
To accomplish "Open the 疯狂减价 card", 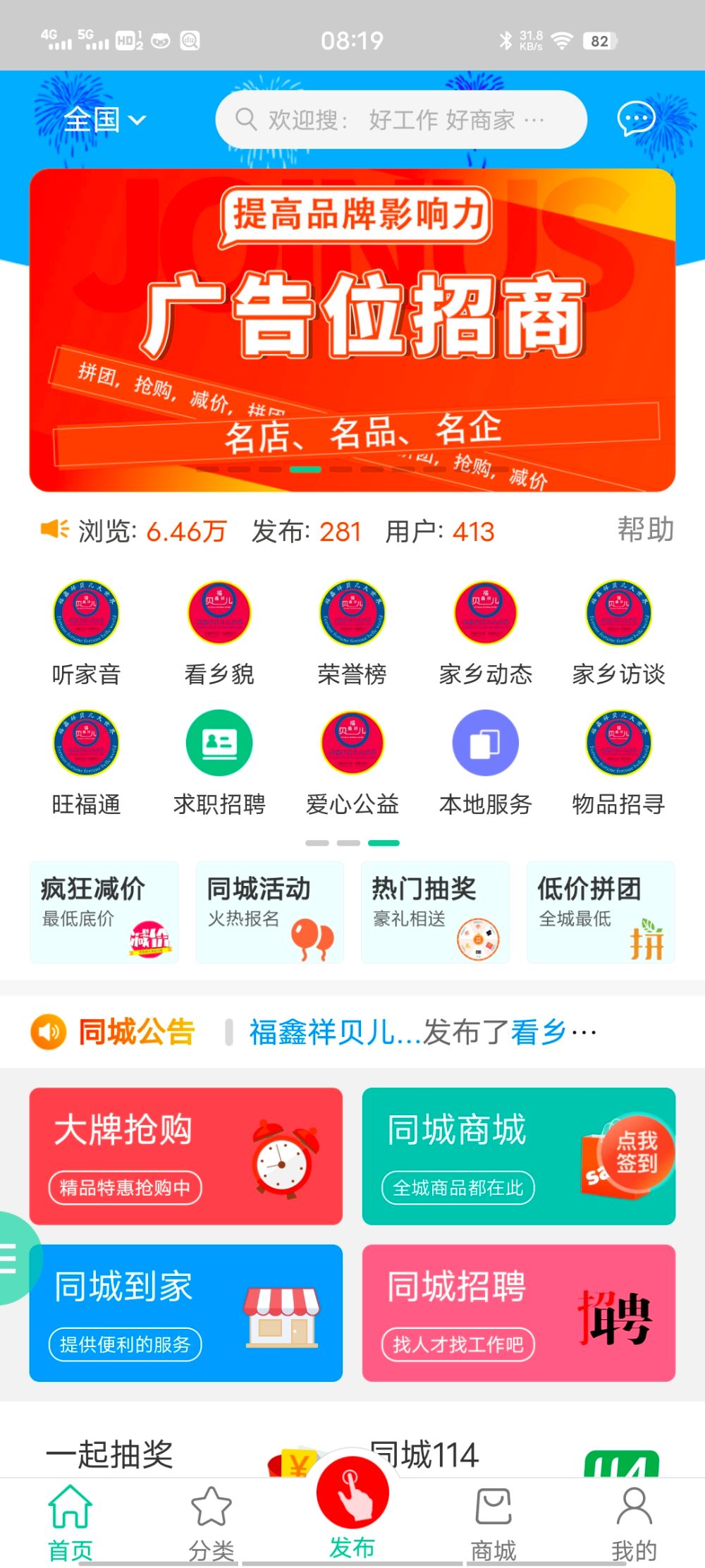I will click(104, 911).
